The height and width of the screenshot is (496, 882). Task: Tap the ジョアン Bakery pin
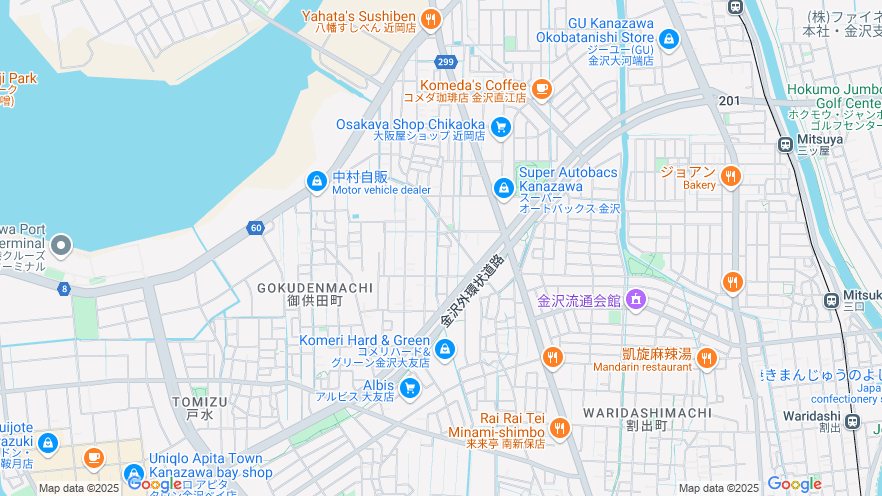(x=730, y=176)
